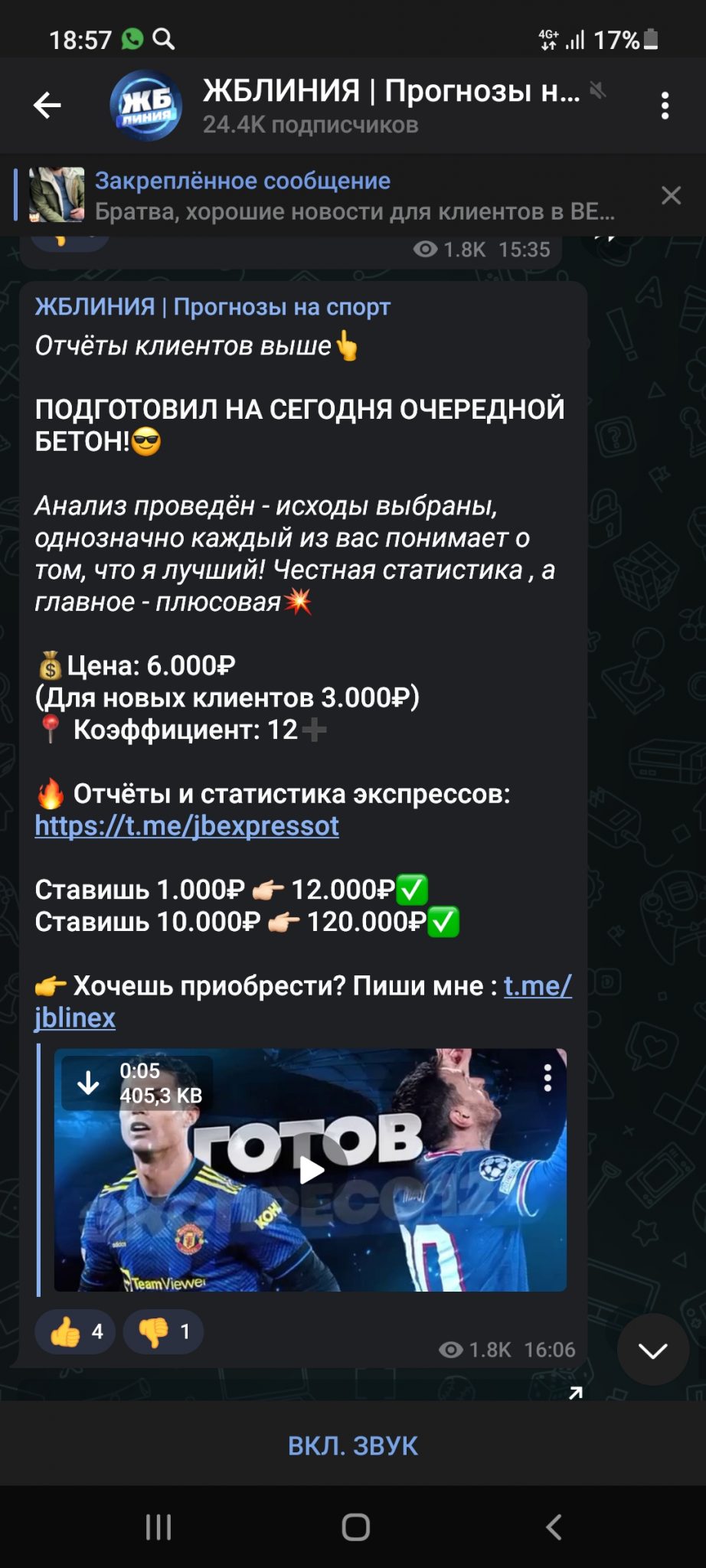Open the channel's three-dot overflow menu
The image size is (706, 1568).
pos(665,105)
